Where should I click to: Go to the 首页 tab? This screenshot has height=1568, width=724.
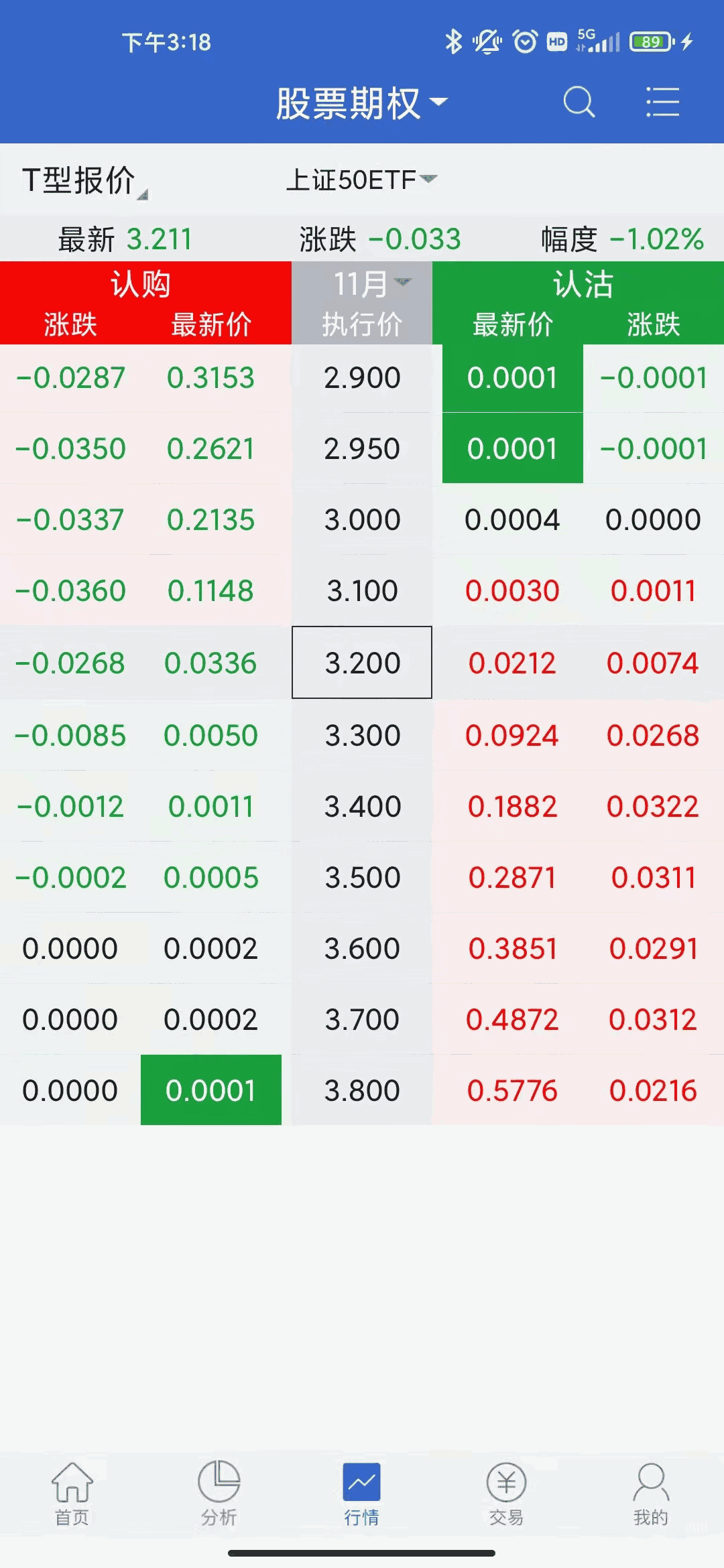click(x=72, y=1492)
